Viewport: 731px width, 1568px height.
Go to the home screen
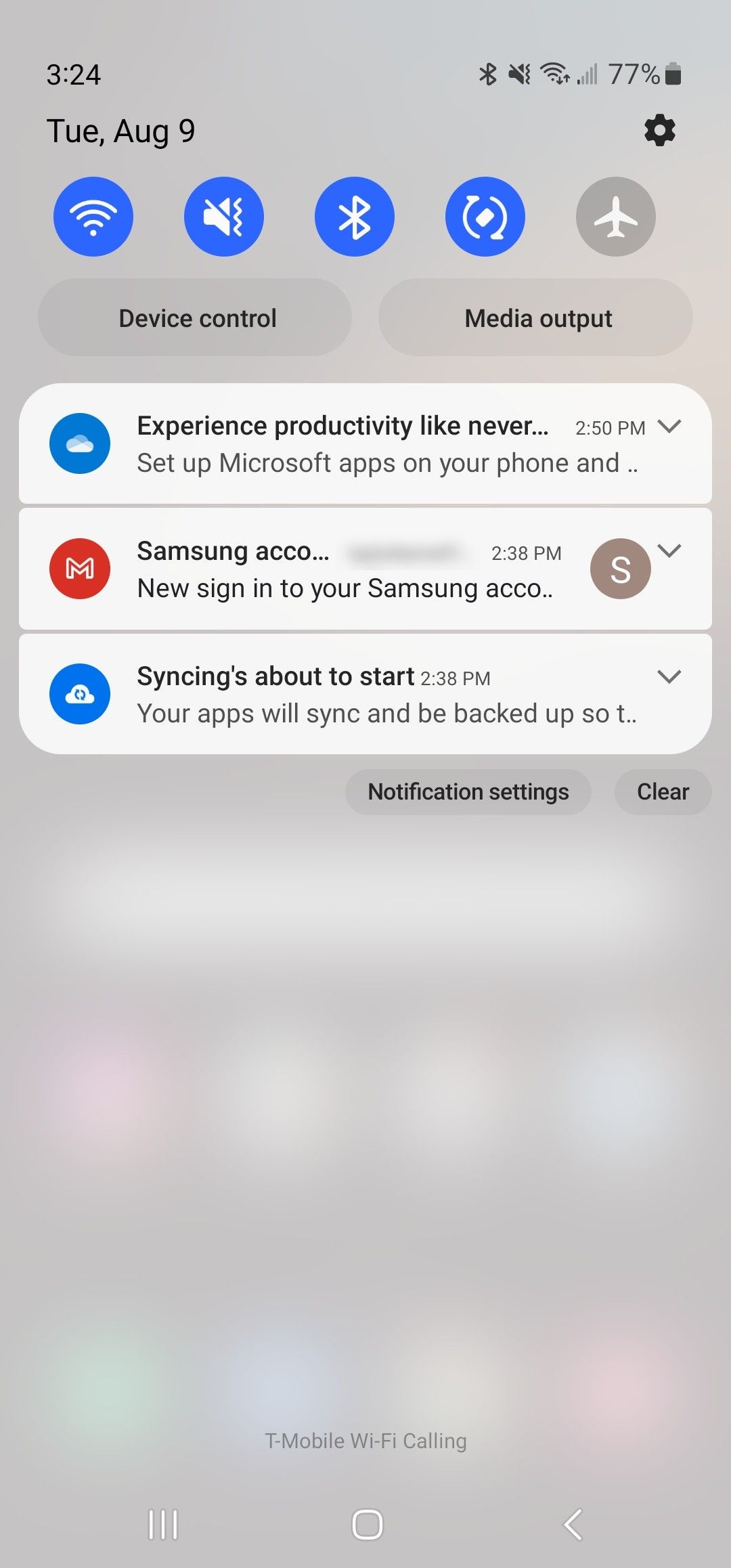coord(368,1525)
